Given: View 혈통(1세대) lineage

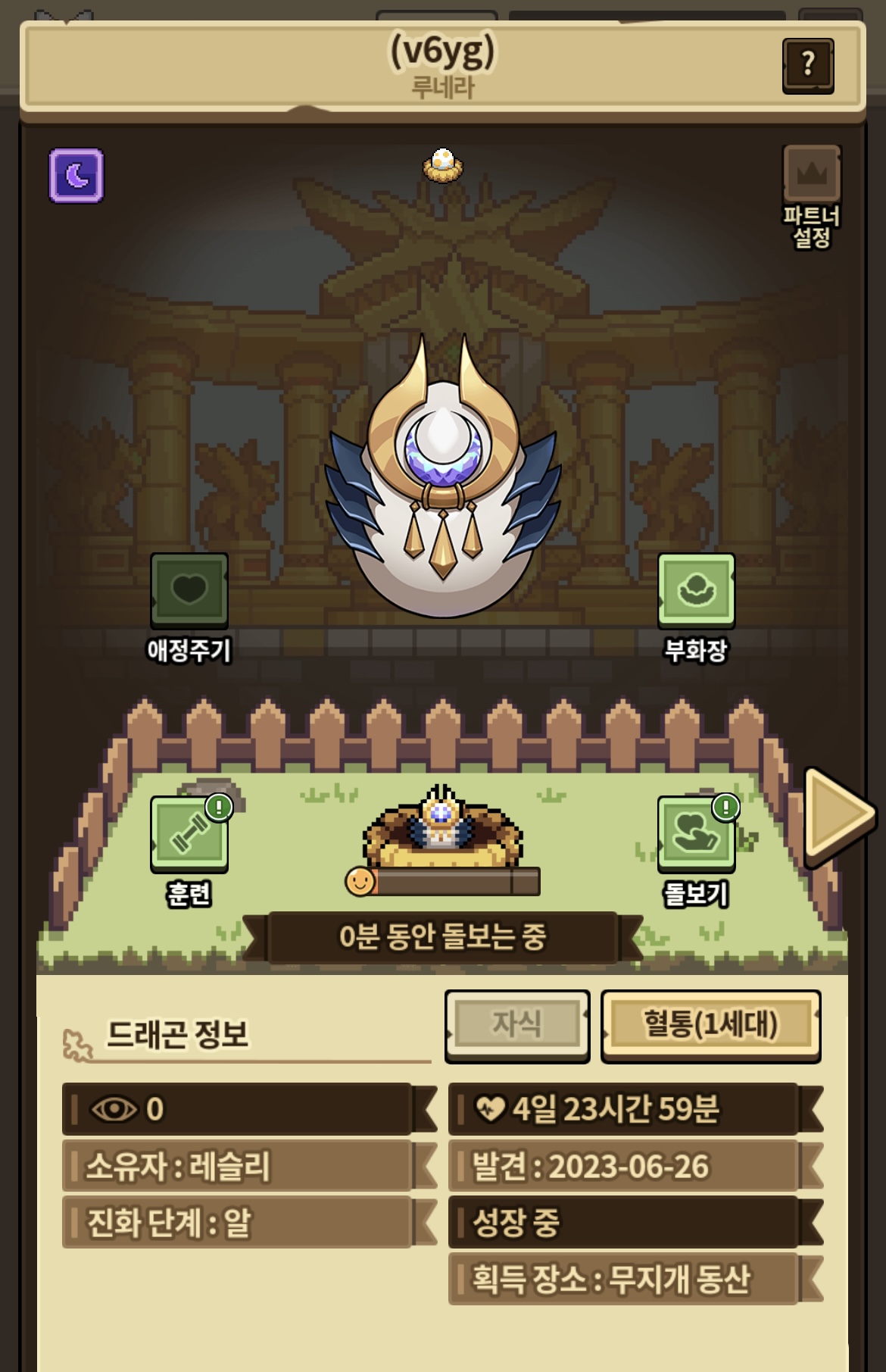Looking at the screenshot, I should (710, 1025).
